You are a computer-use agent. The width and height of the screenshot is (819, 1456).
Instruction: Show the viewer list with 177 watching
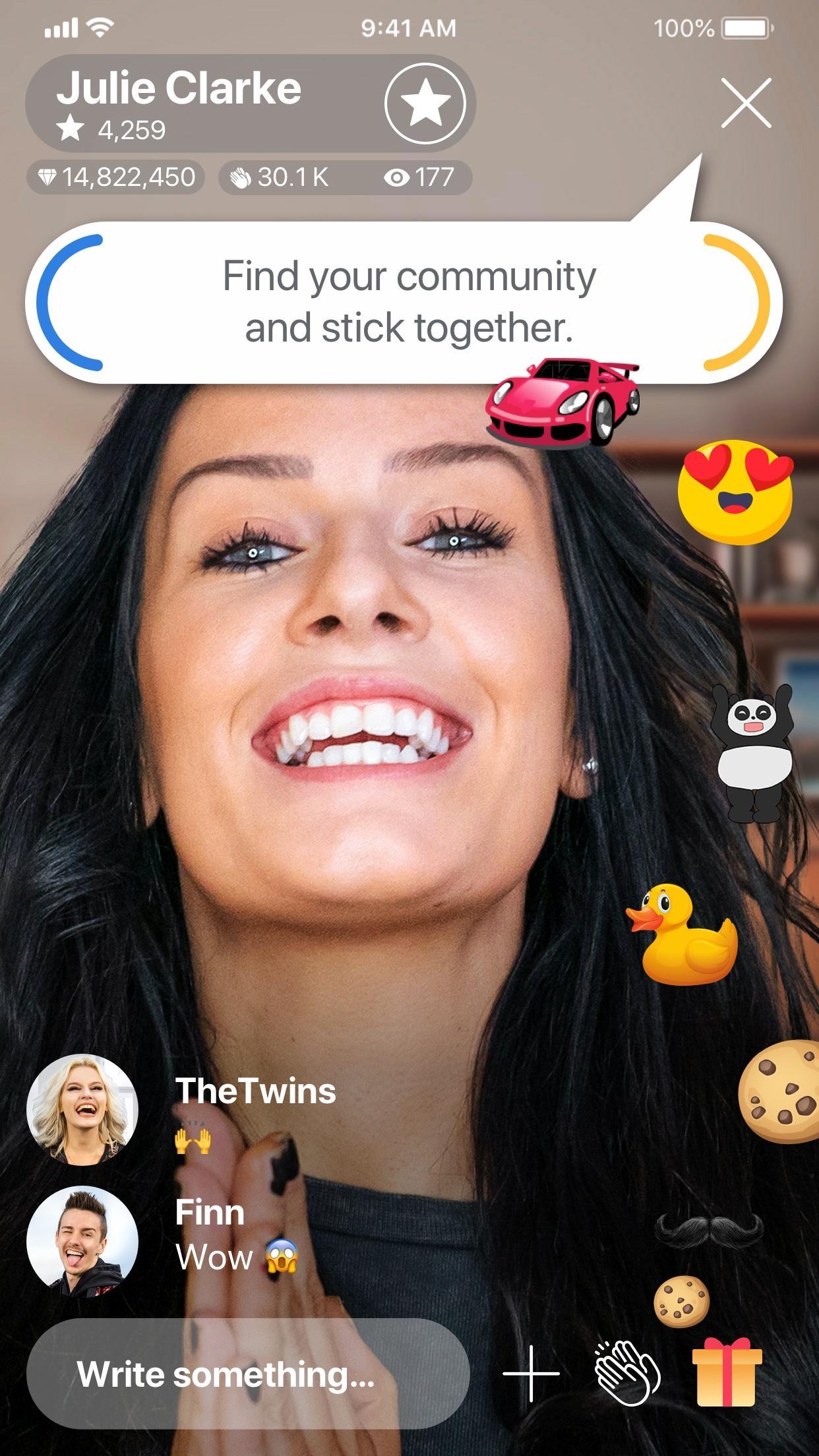419,177
